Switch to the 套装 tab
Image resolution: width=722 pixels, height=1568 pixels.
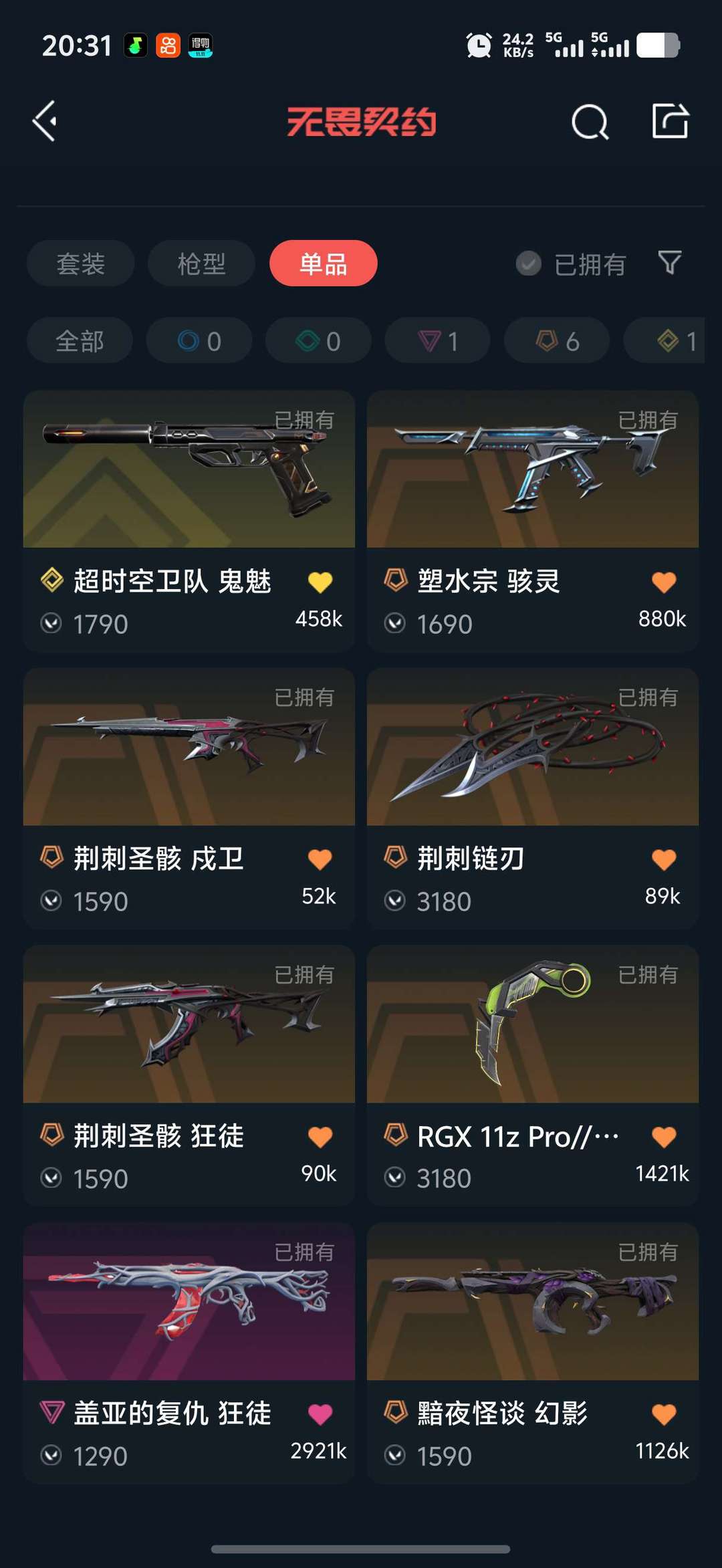pos(80,263)
